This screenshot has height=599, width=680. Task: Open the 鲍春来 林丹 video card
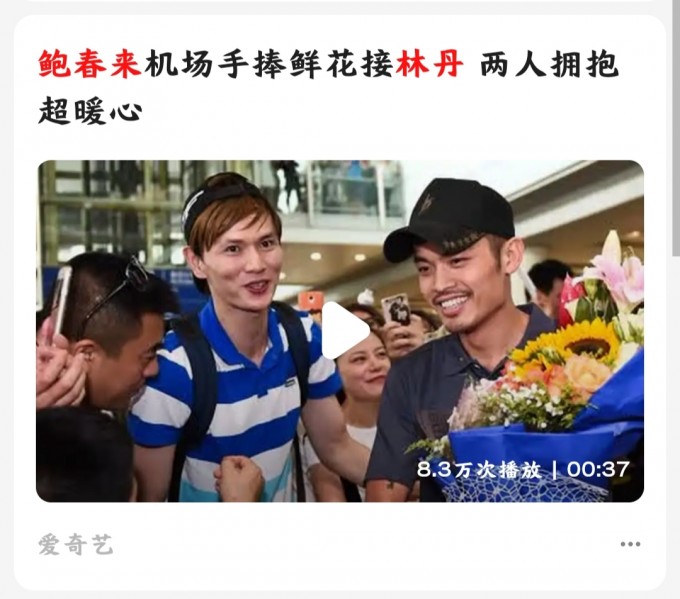pos(328,86)
